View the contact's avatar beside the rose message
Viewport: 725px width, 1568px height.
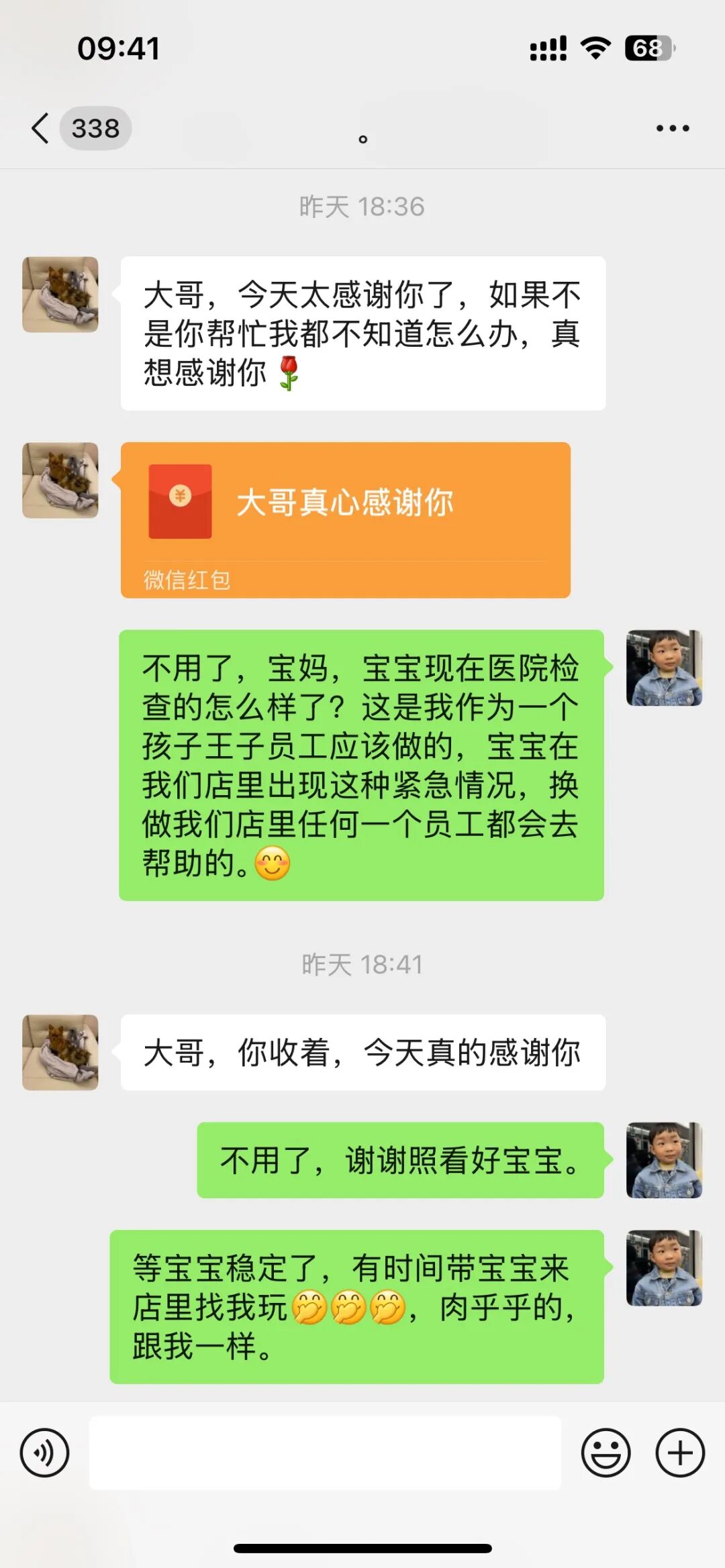click(x=60, y=295)
